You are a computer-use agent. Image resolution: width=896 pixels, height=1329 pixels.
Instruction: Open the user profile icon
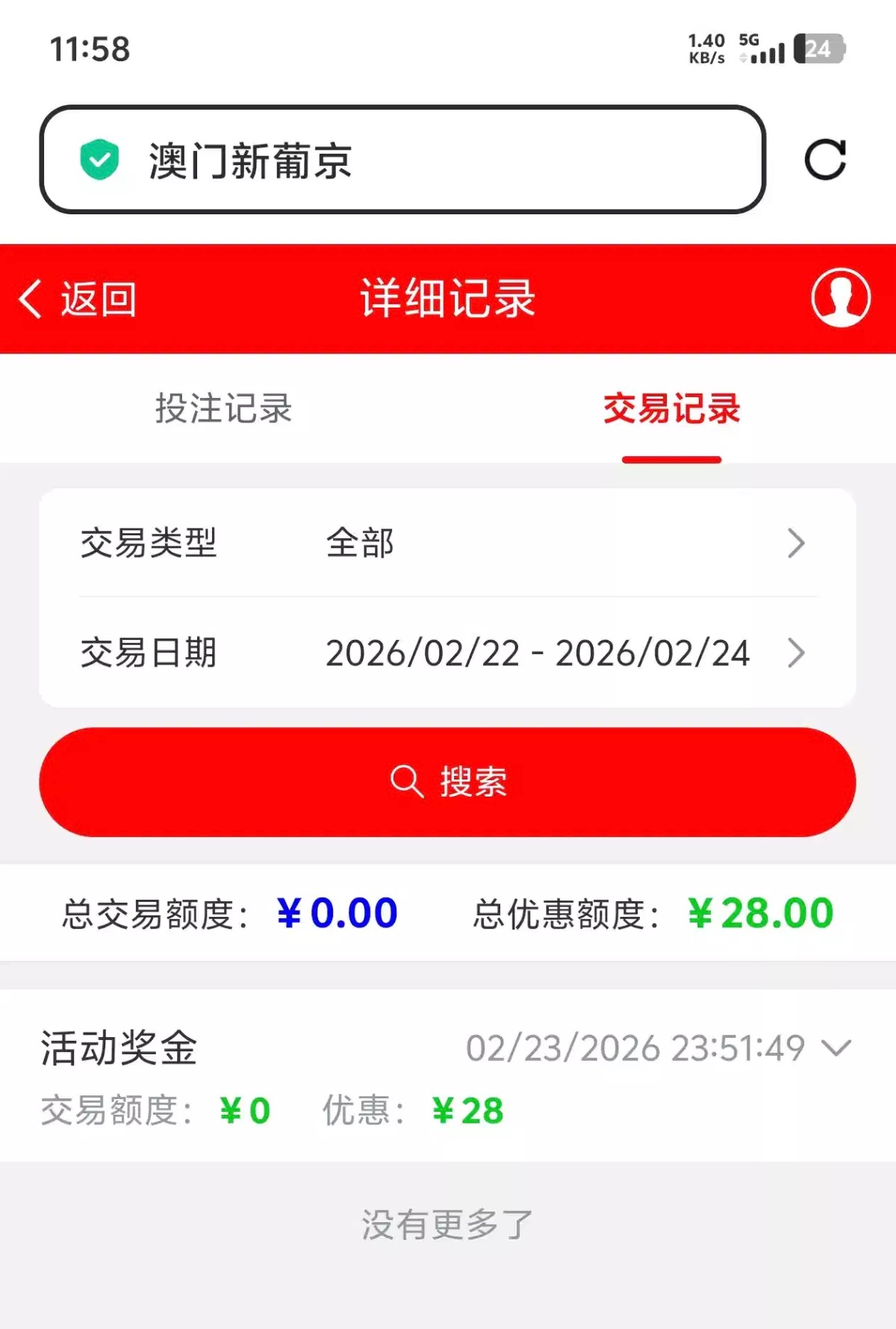coord(841,298)
